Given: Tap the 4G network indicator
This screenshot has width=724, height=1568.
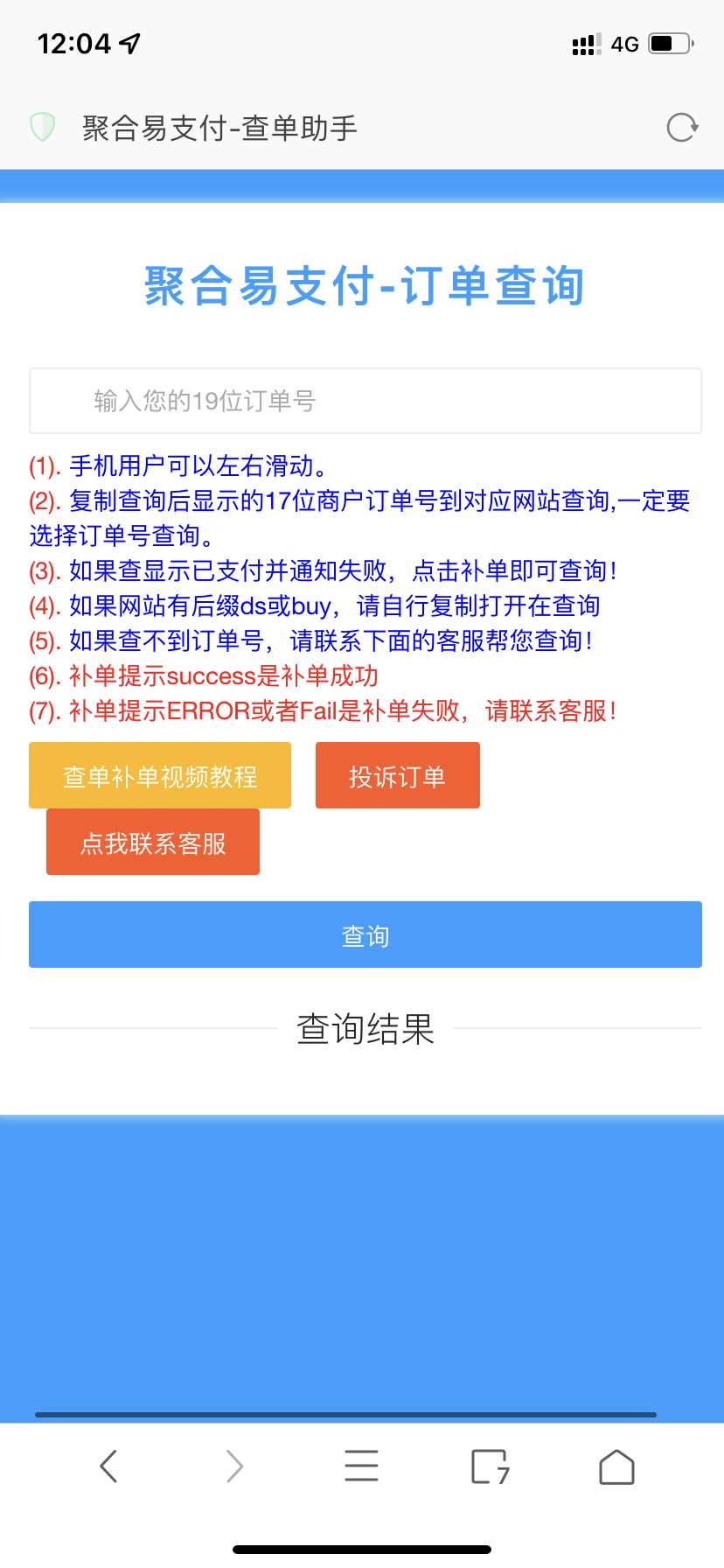Looking at the screenshot, I should (x=623, y=44).
